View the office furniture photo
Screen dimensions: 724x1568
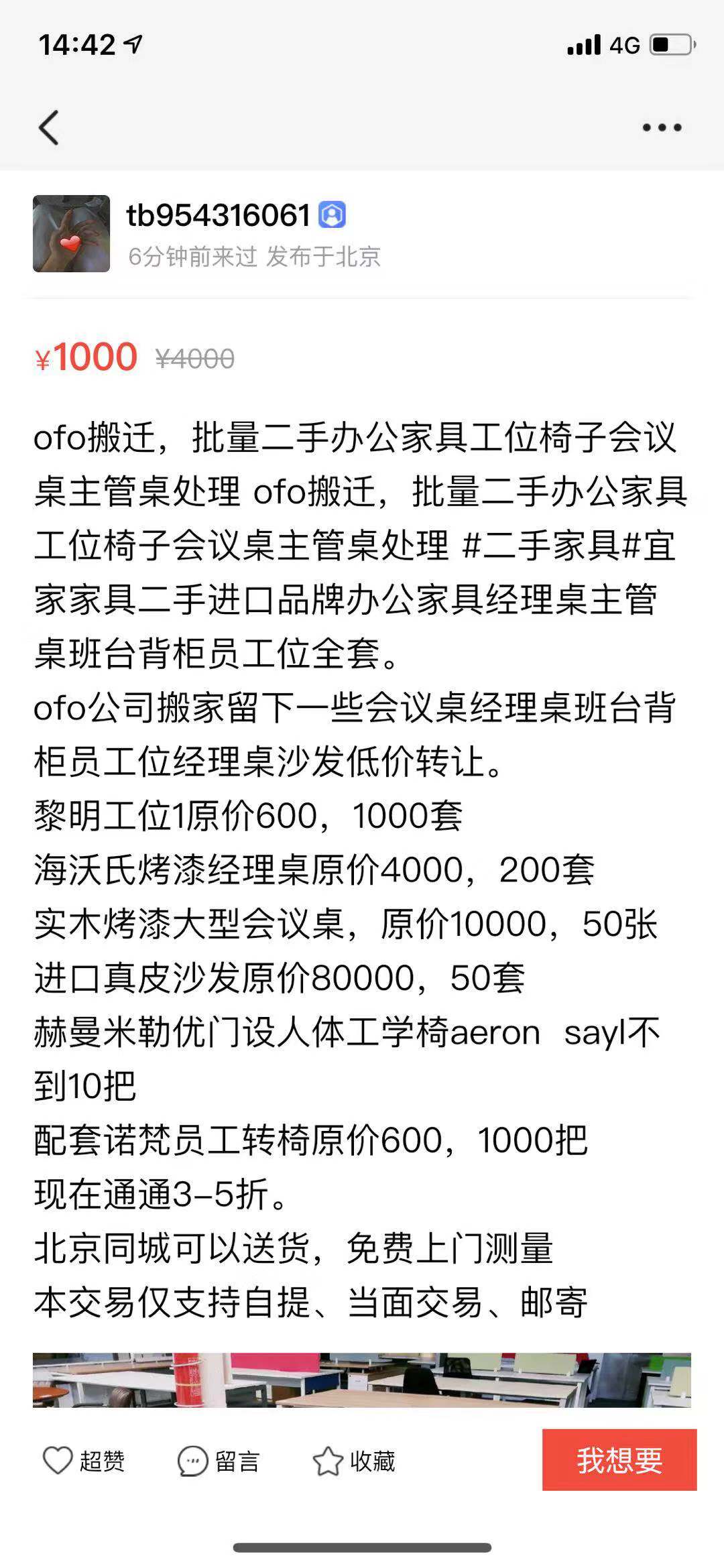362,1380
